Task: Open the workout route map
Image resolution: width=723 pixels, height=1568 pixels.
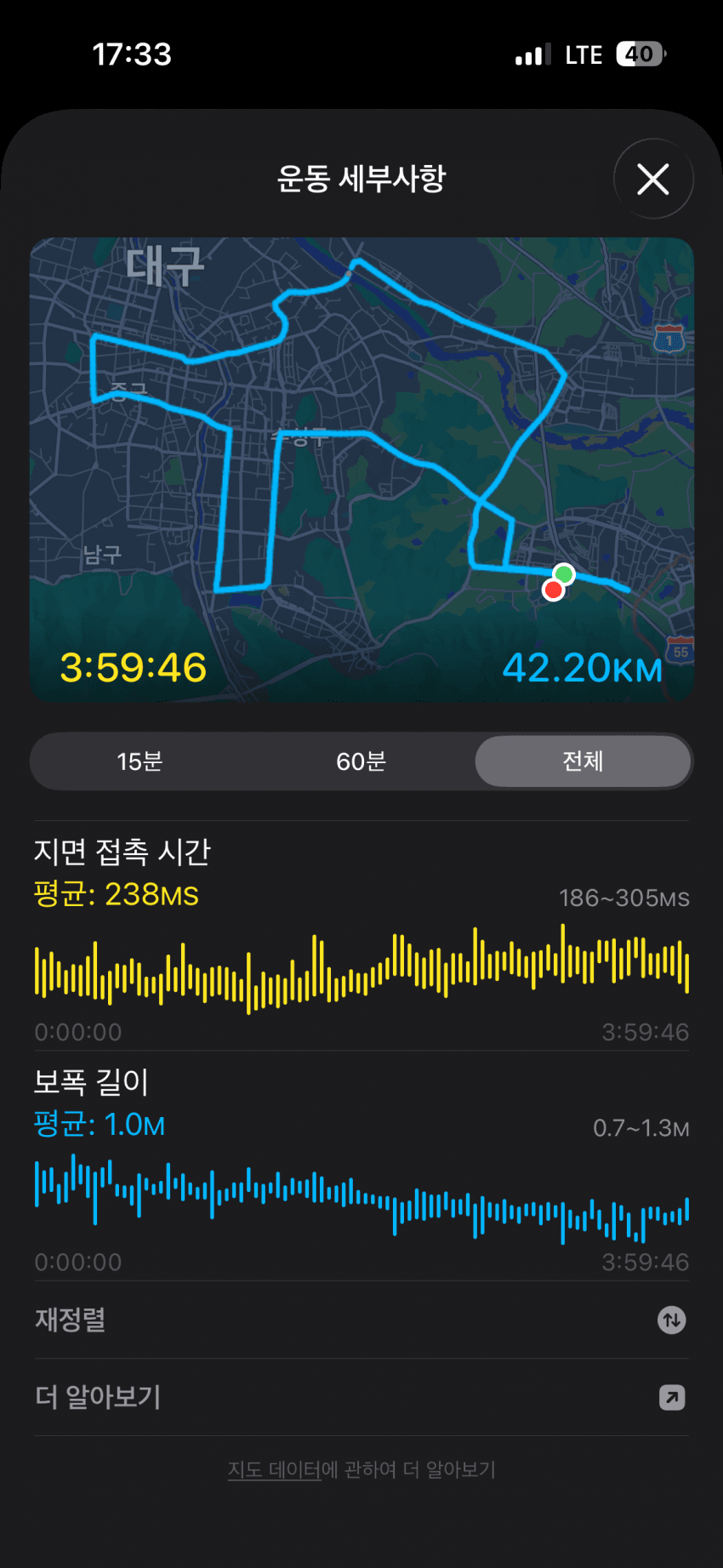Action: pos(361,468)
